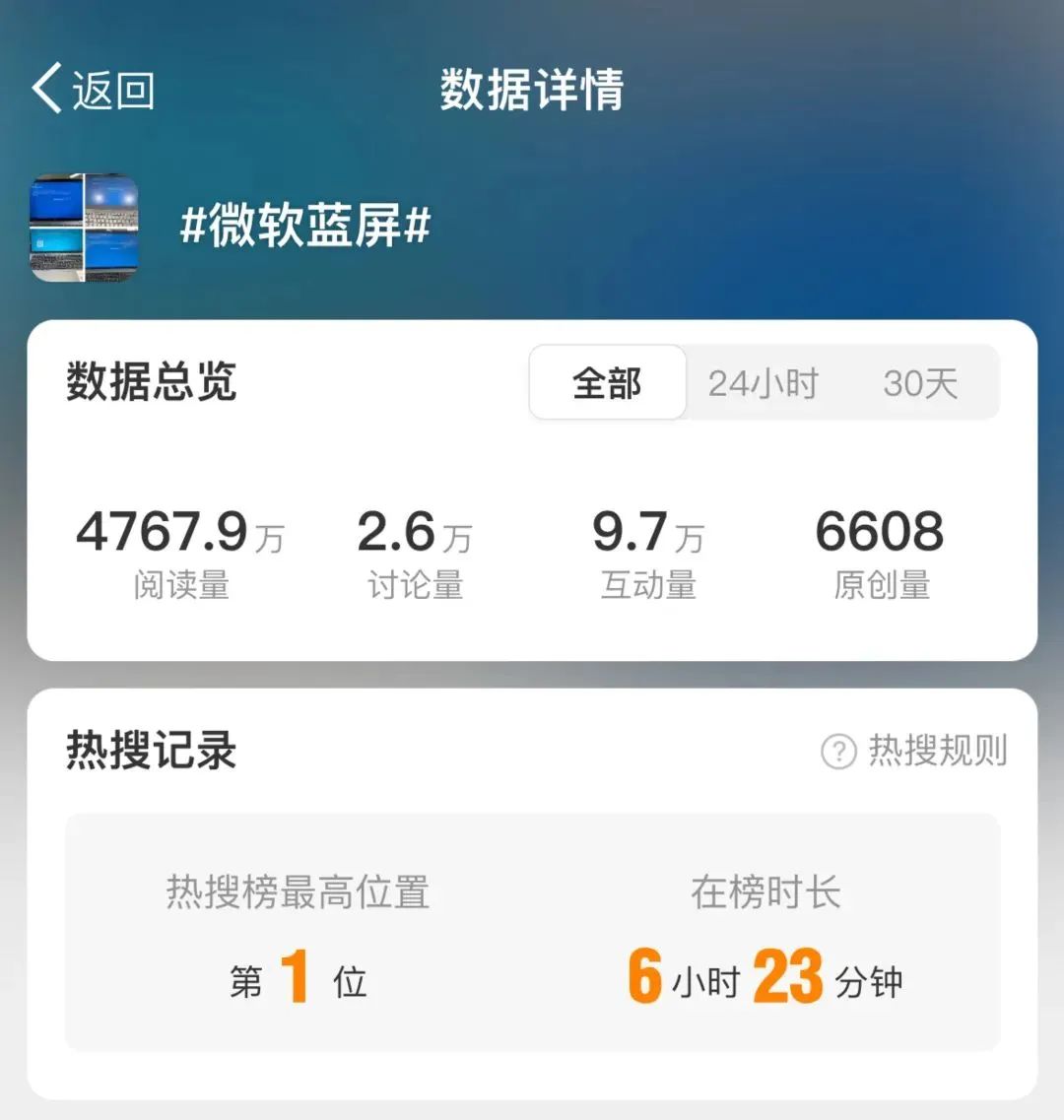Click the 数据详情 title bar
The image size is (1064, 1120).
coord(532,88)
